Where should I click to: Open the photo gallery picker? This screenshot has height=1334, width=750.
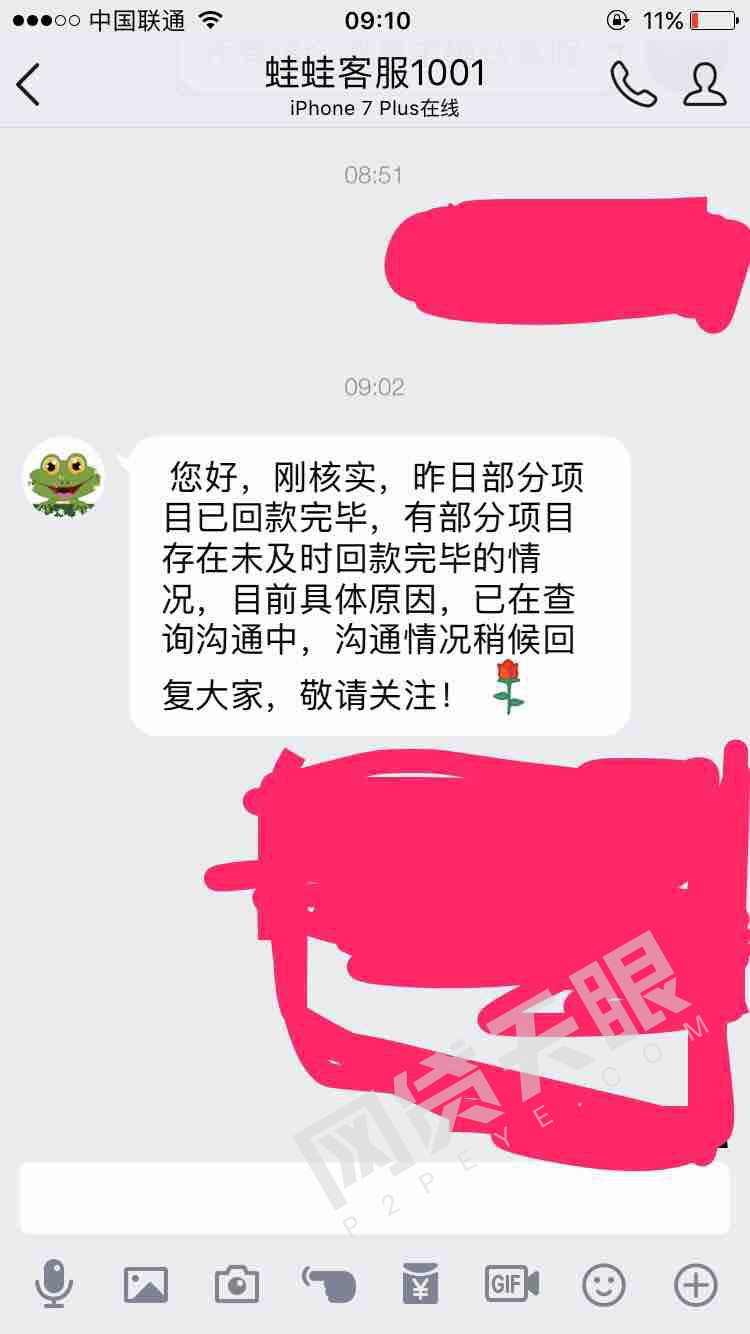tap(145, 1284)
